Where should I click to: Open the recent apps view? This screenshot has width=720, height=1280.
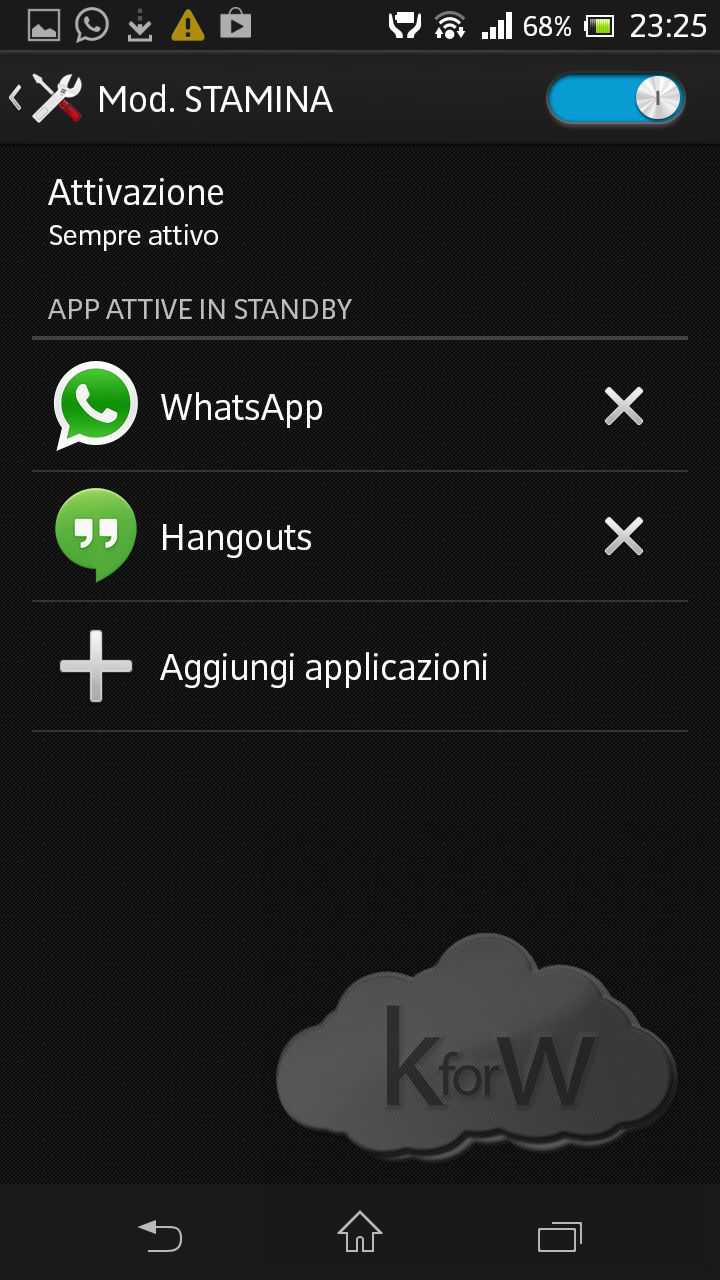pos(559,1235)
